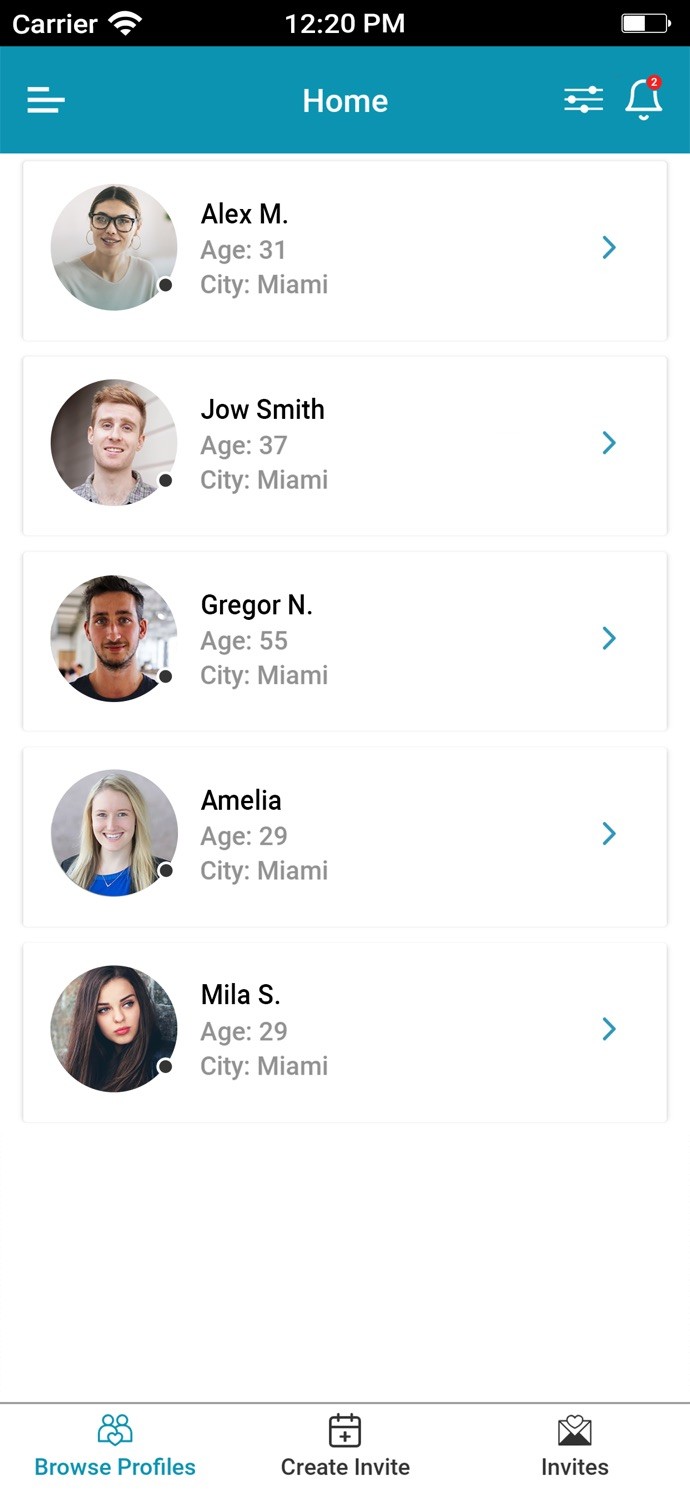View Jow Smith's profile
This screenshot has width=690, height=1493.
coord(344,445)
